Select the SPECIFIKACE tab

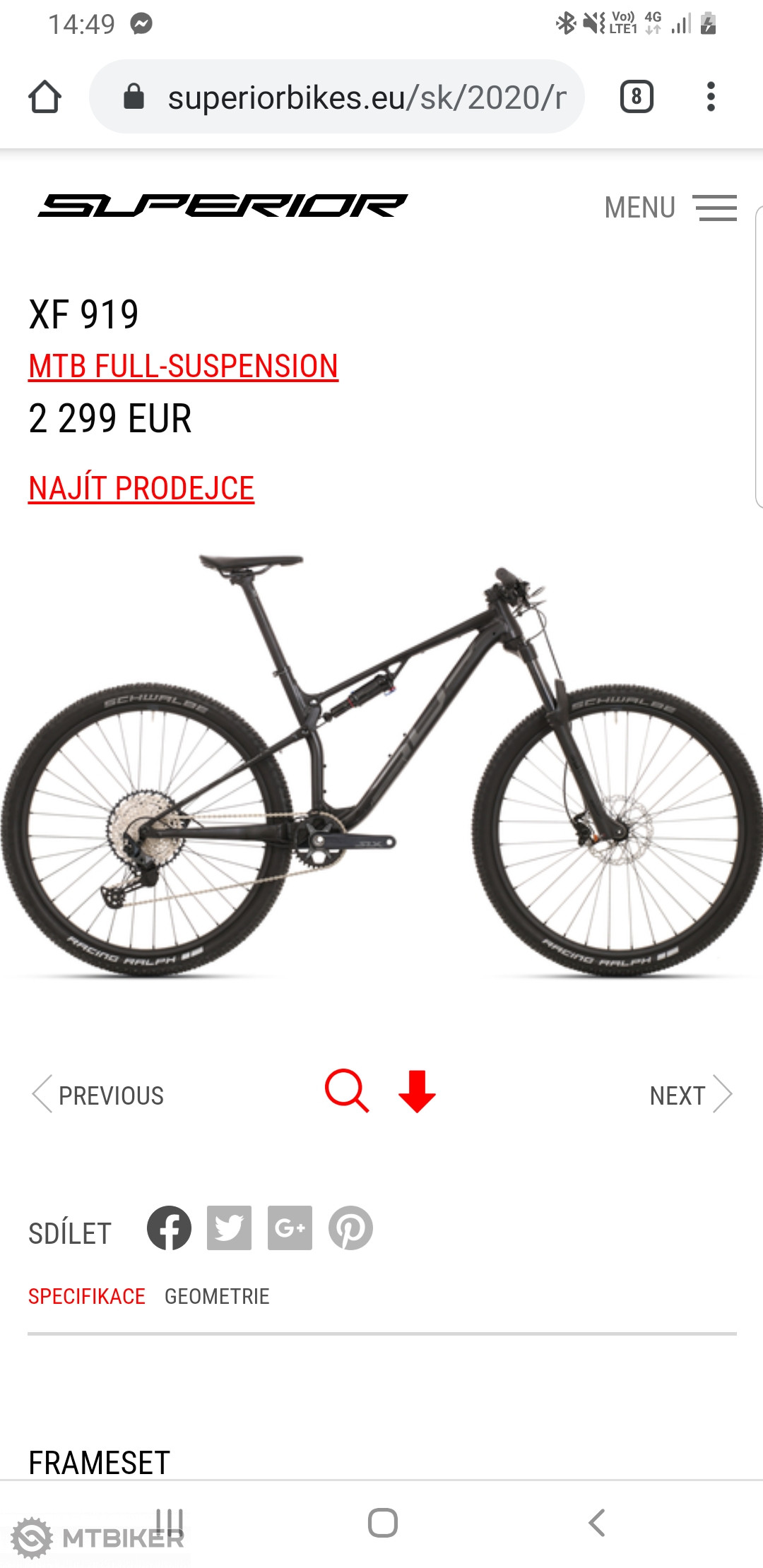[x=87, y=1296]
